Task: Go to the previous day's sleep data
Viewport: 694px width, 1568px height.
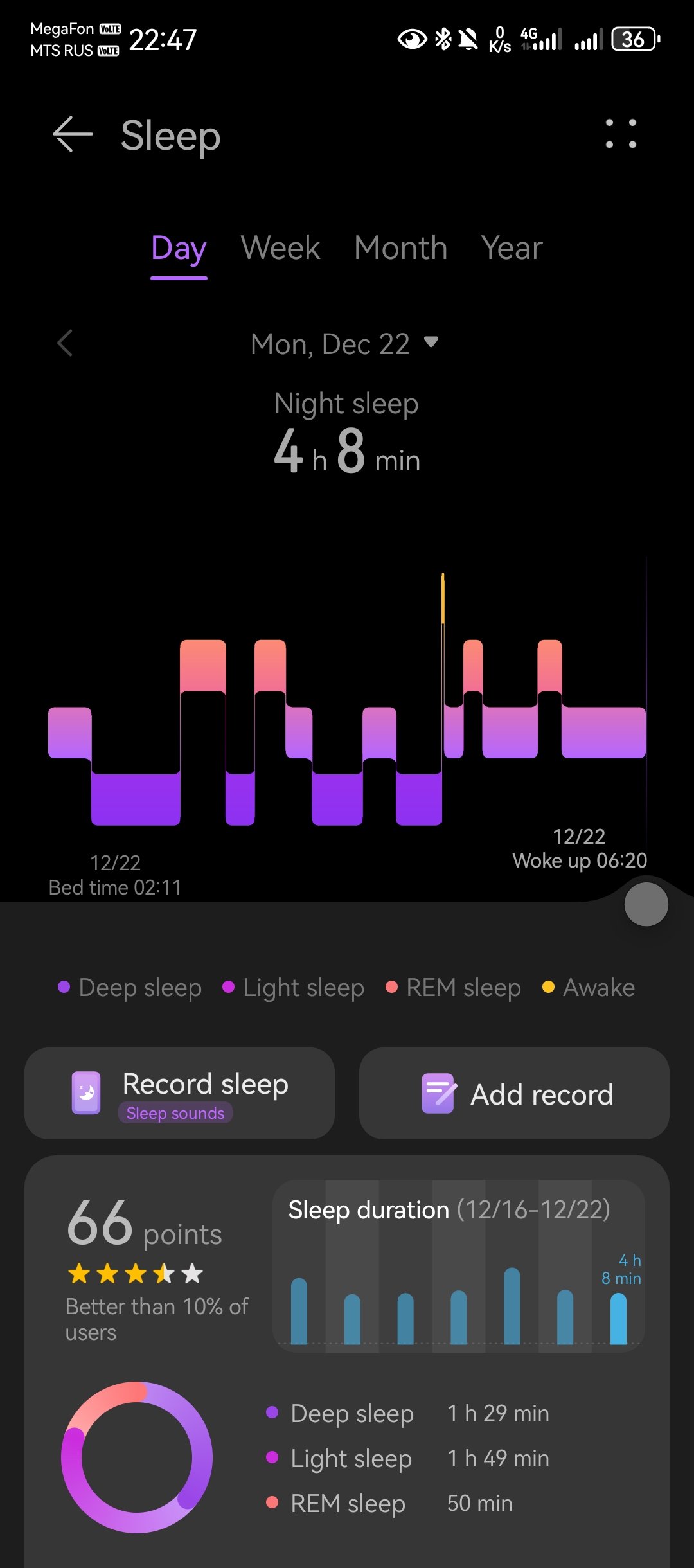Action: 65,343
